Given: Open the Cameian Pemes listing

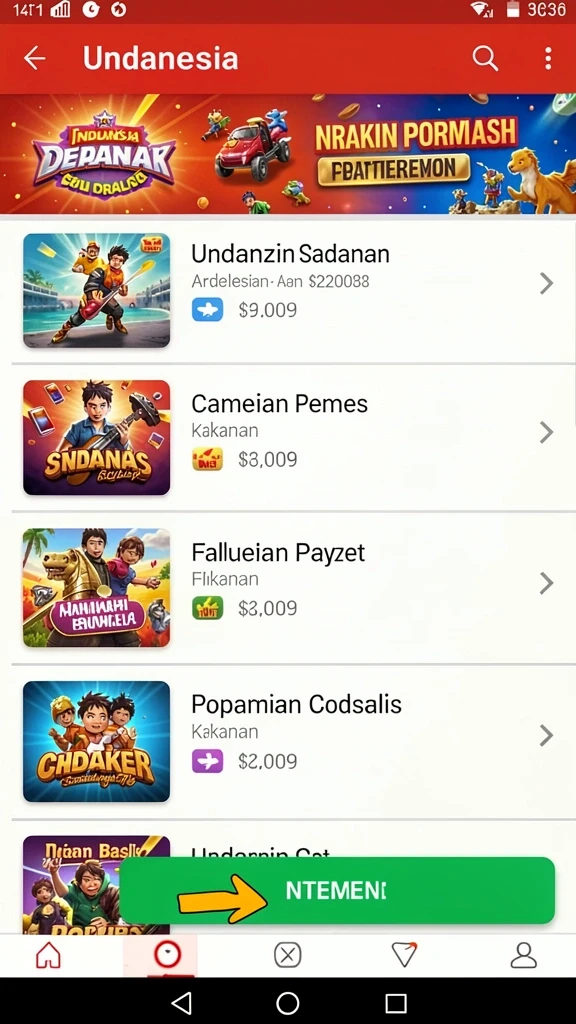Looking at the screenshot, I should point(288,438).
